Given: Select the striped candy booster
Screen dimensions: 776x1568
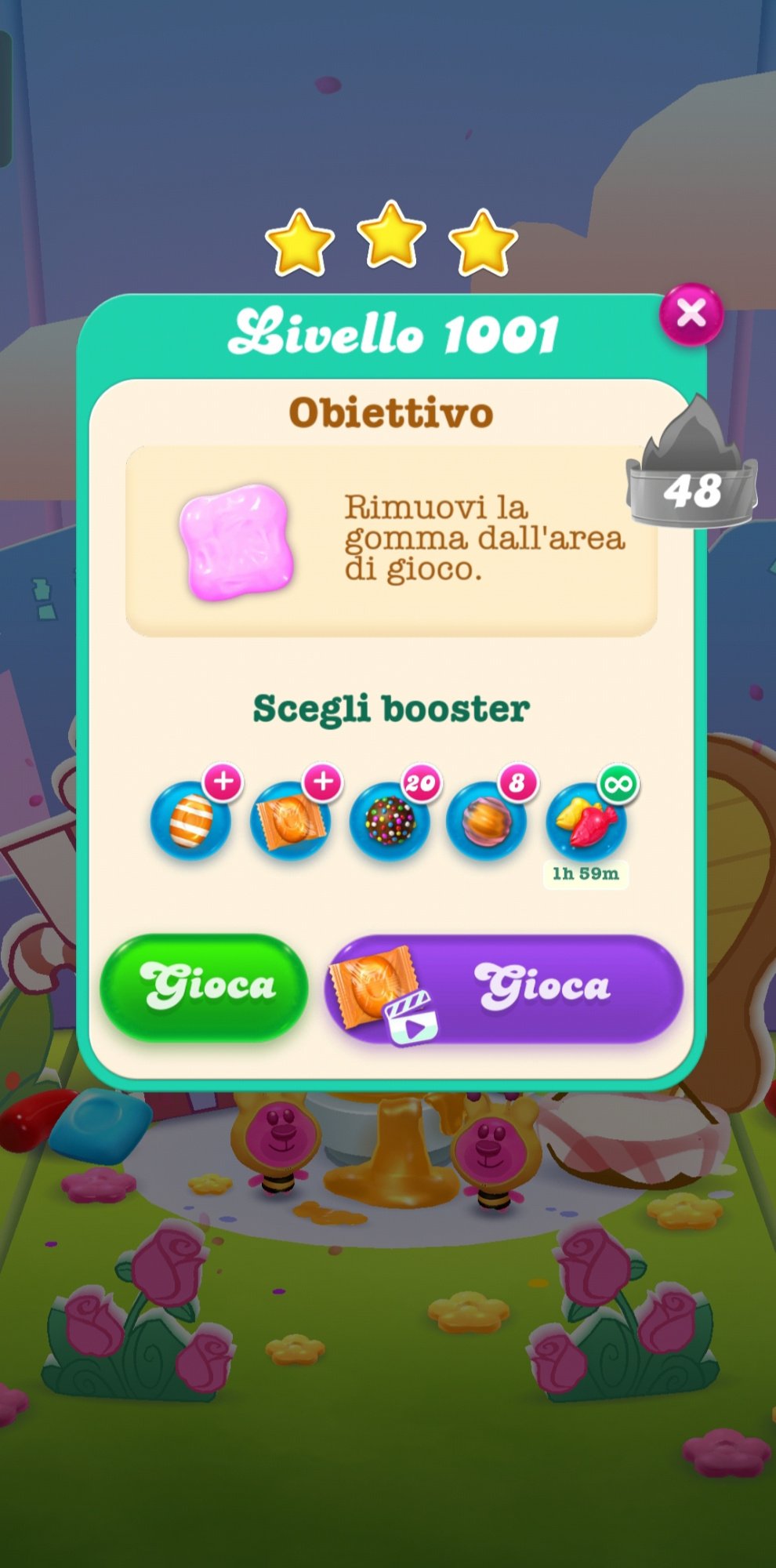Looking at the screenshot, I should (190, 821).
